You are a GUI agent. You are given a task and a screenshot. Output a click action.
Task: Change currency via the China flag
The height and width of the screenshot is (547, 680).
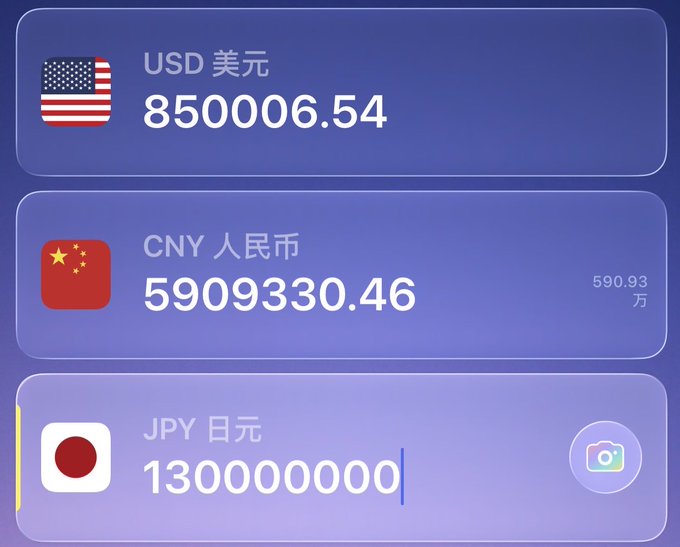tap(76, 275)
